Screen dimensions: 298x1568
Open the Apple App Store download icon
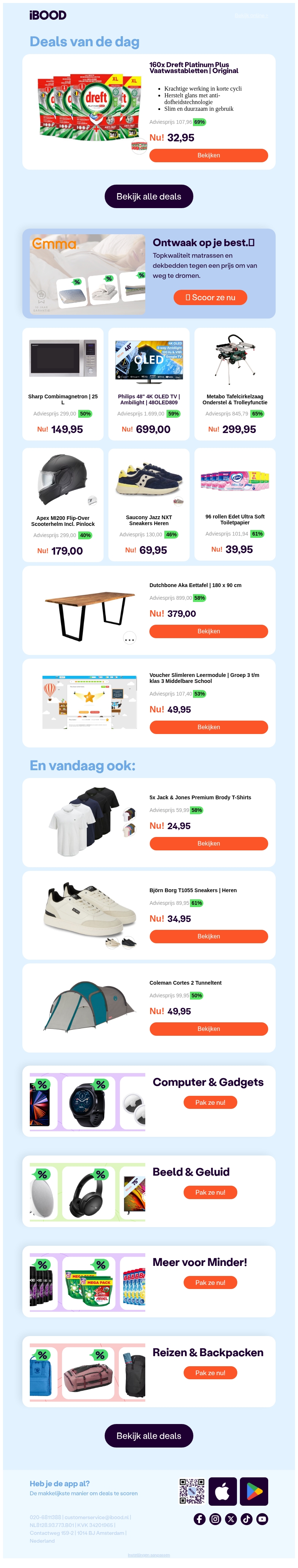pos(223,1492)
